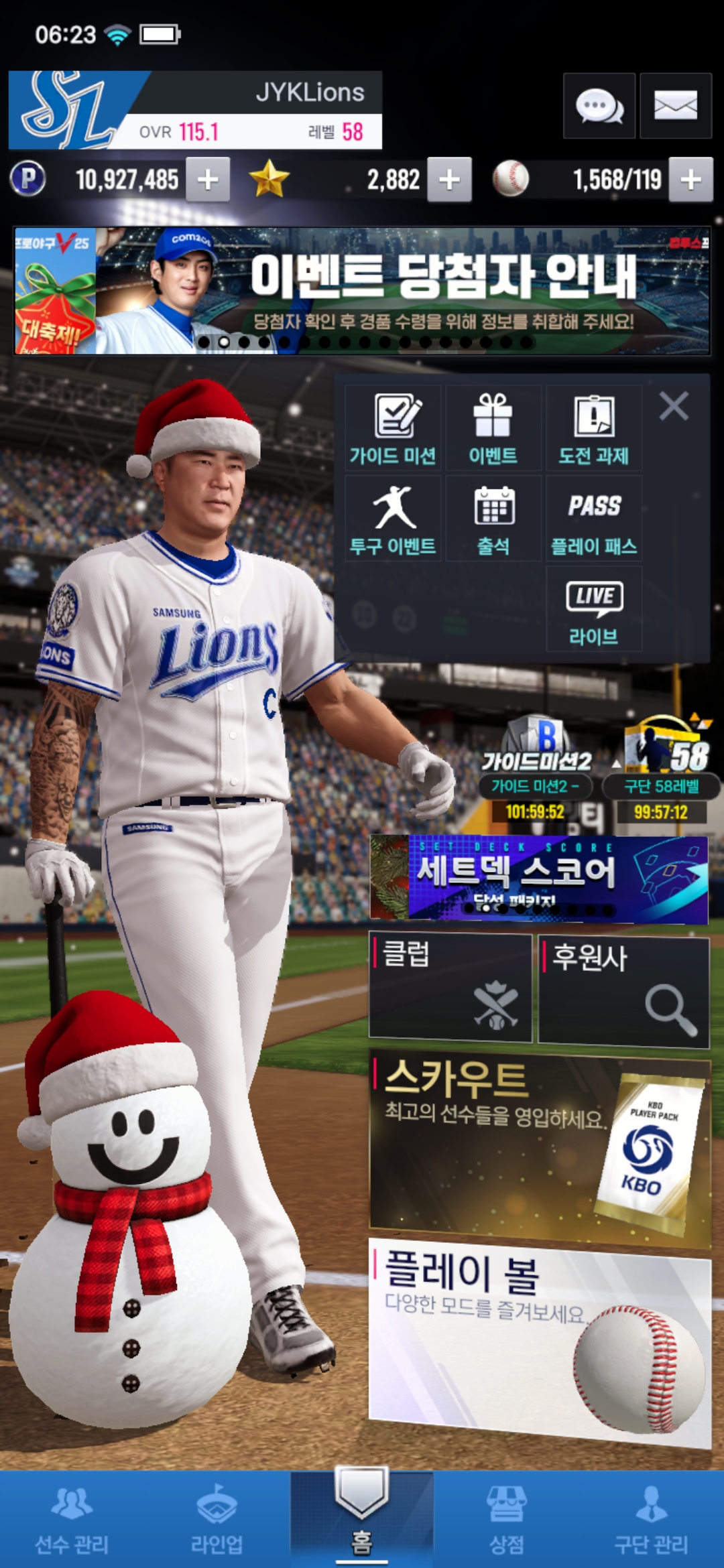Open 가이드 미션 from the quick menu
724x1568 pixels.
(x=393, y=428)
